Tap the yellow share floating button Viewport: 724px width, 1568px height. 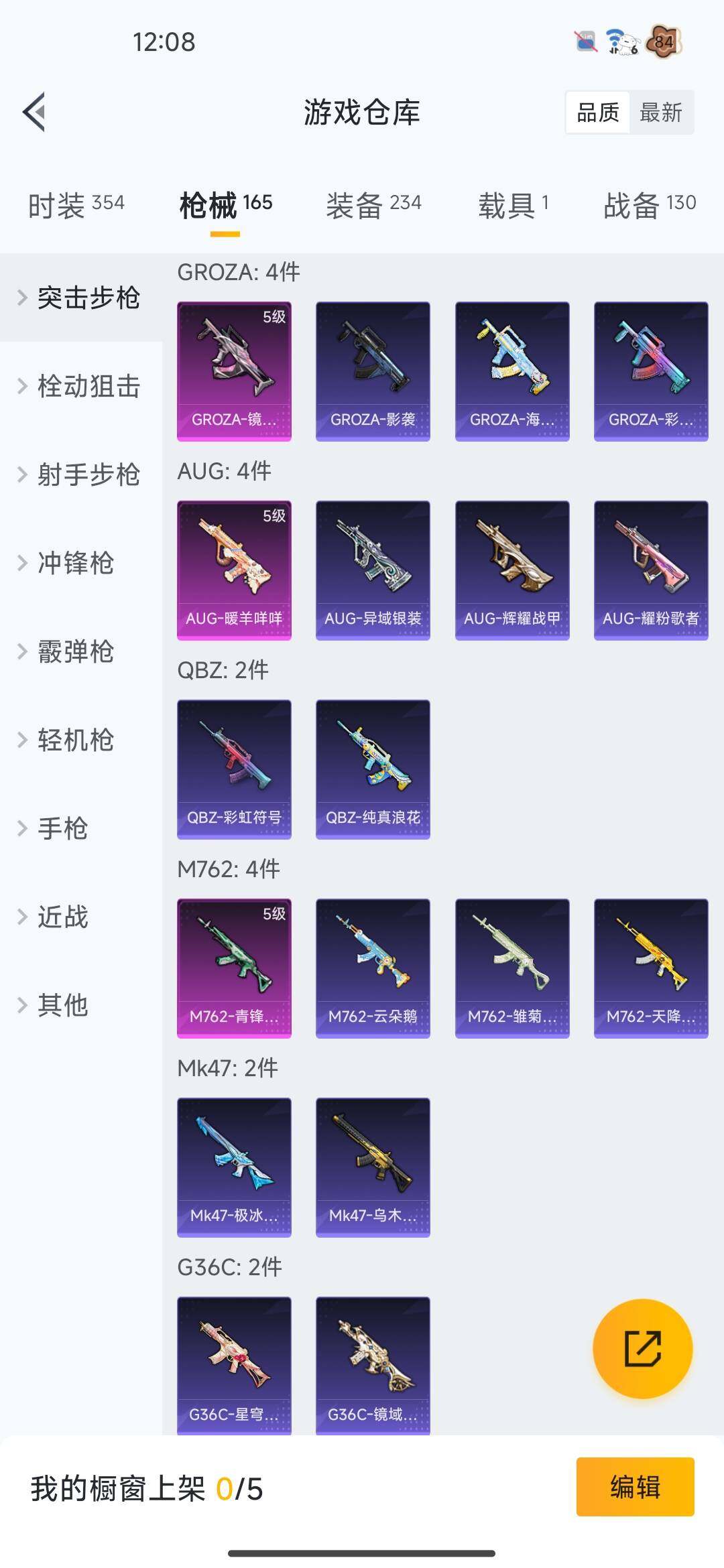(x=642, y=1349)
